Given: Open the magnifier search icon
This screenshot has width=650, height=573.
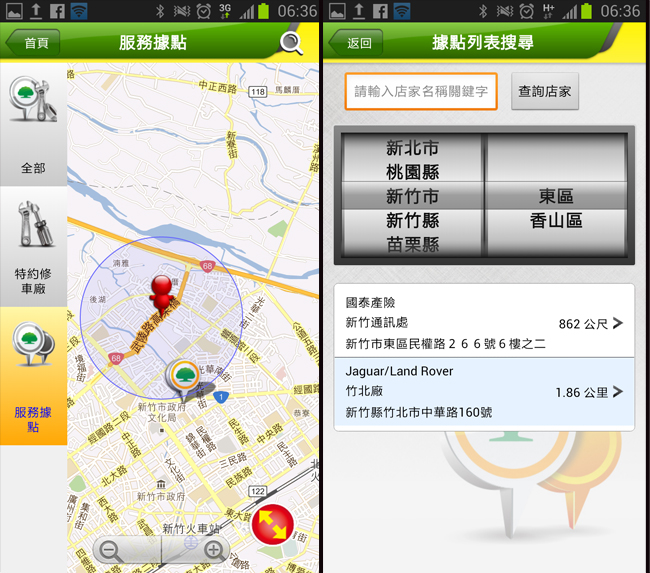Looking at the screenshot, I should (291, 43).
